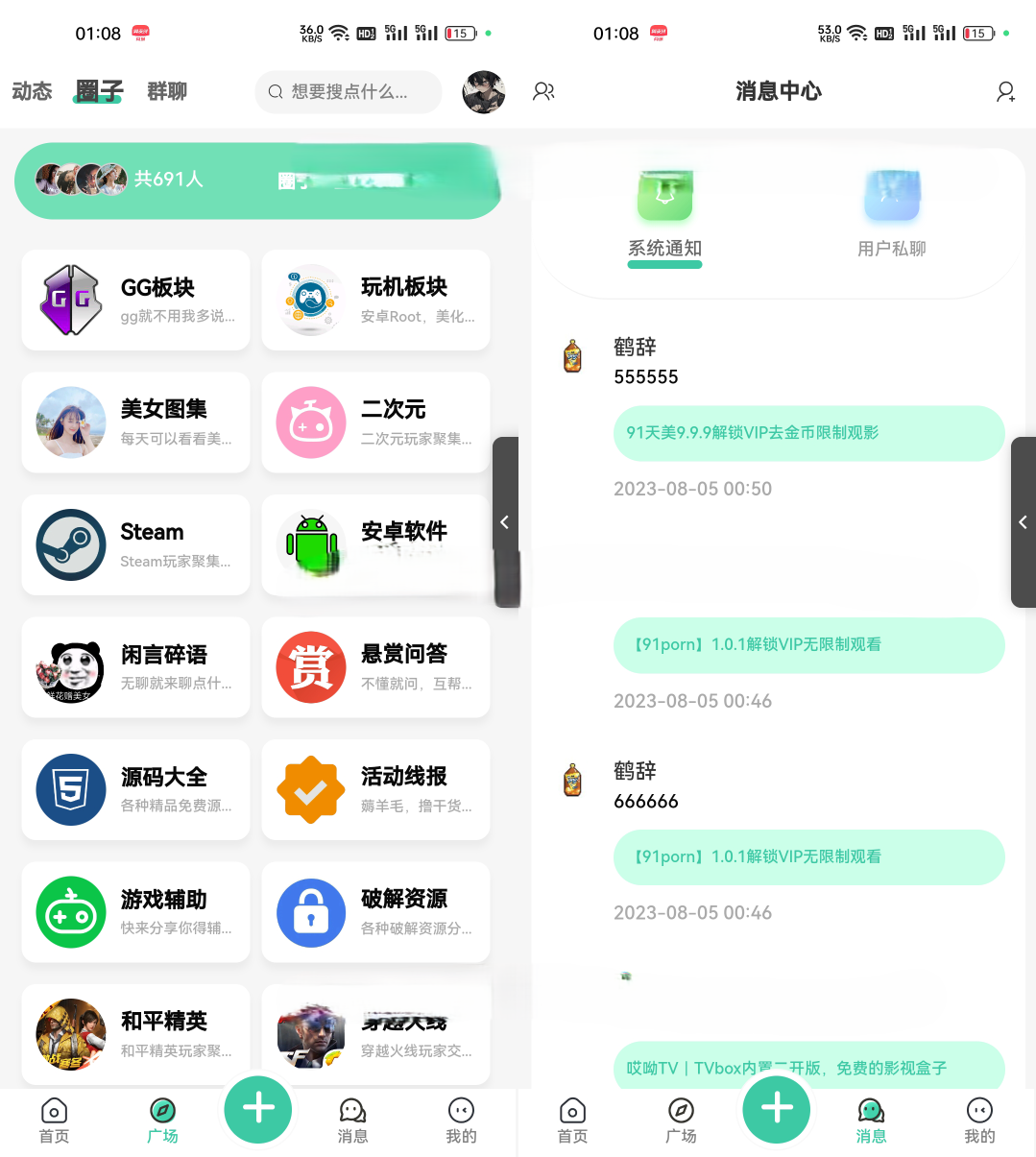Open the 活动线报 circle

click(375, 789)
